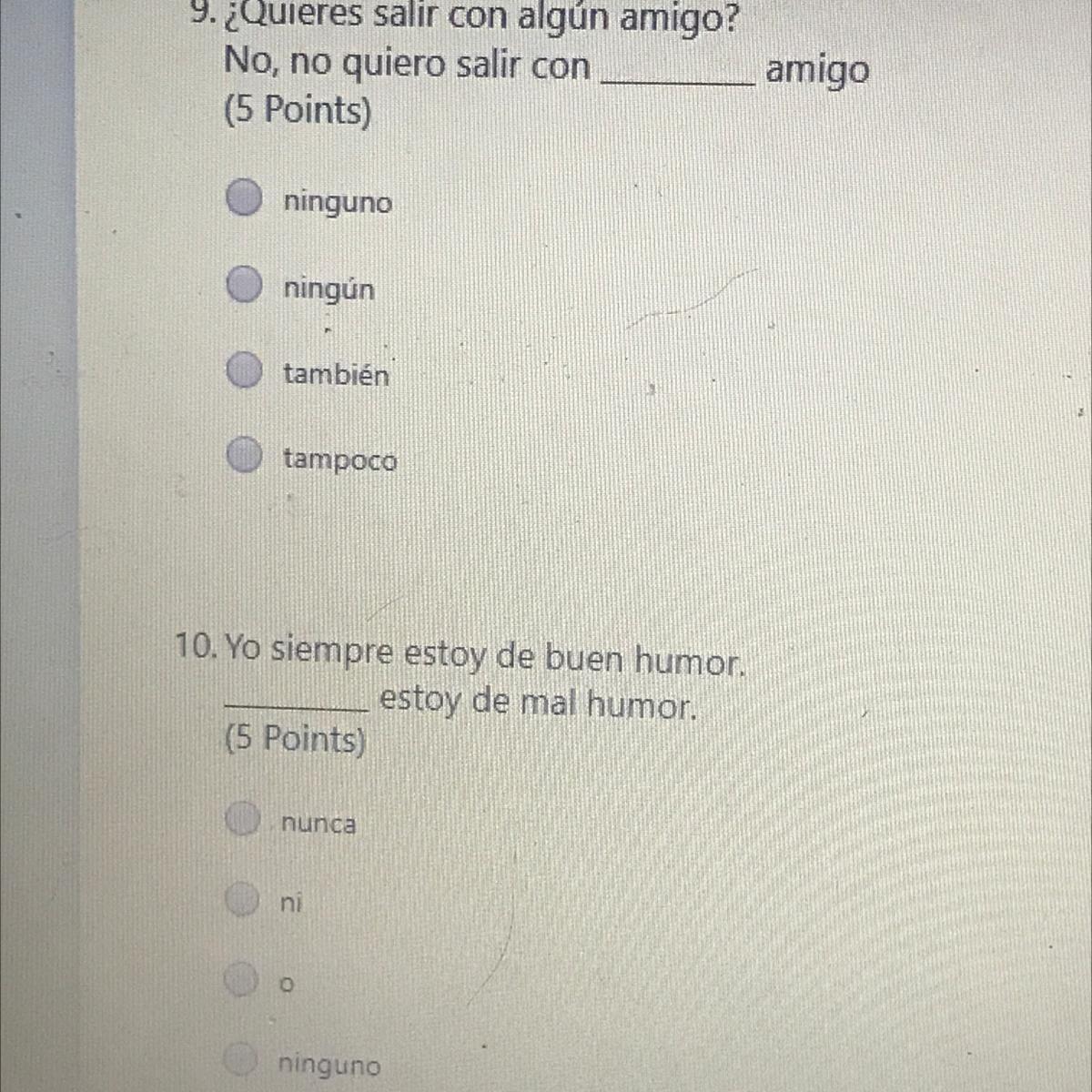Select the "o" option in question 10
1092x1092 pixels.
(x=242, y=979)
